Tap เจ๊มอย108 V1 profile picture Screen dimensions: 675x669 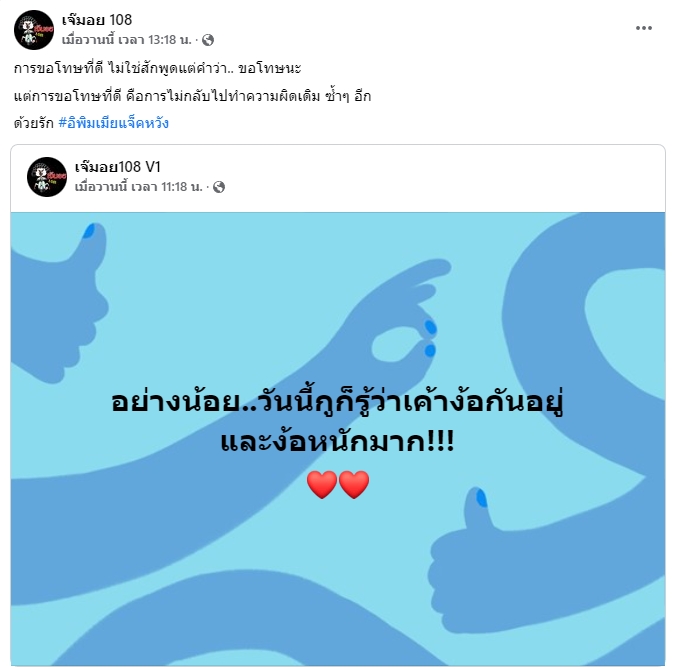tap(47, 176)
